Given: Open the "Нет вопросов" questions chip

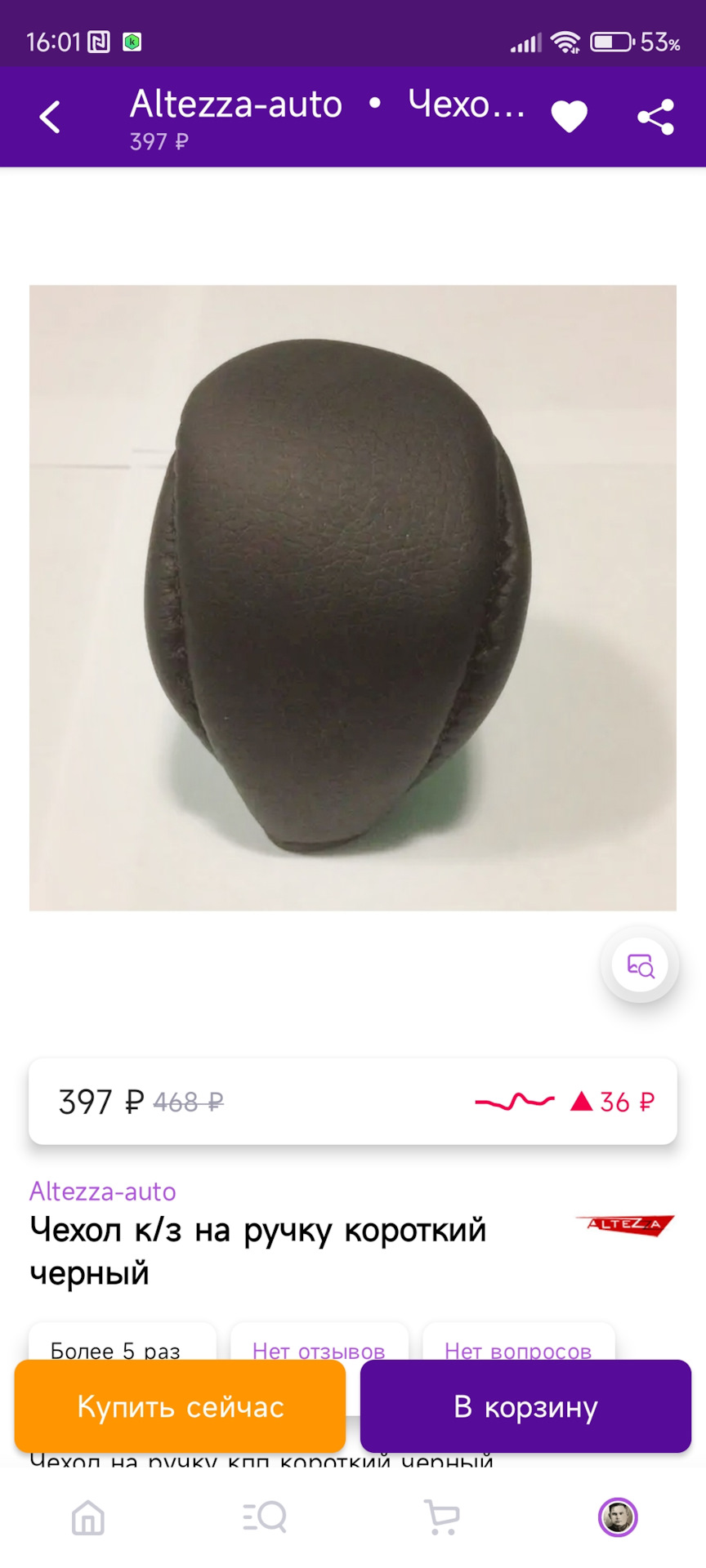Looking at the screenshot, I should (518, 1343).
